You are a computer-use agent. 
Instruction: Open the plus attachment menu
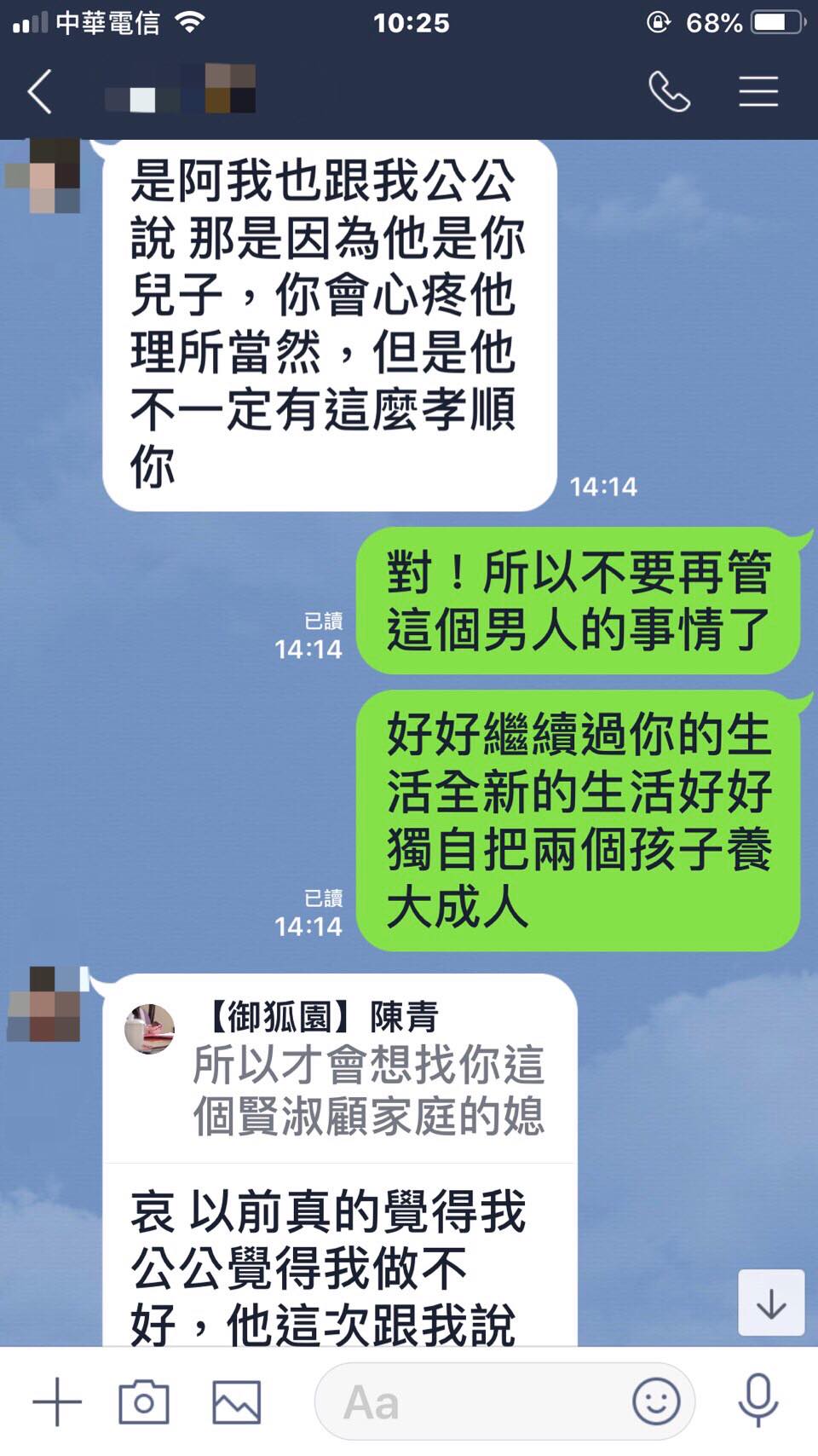pyautogui.click(x=57, y=1401)
